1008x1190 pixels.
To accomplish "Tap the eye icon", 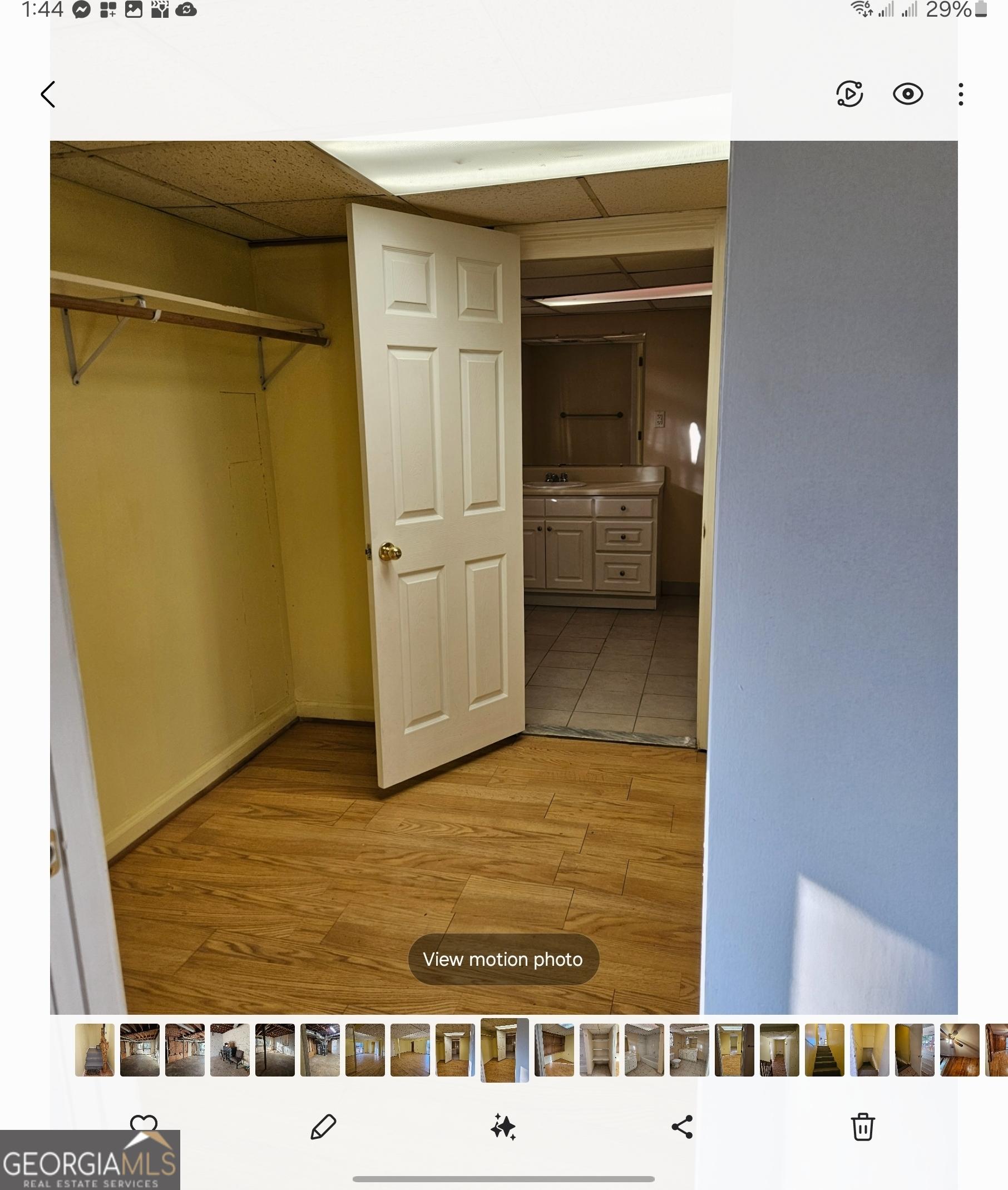I will [907, 95].
